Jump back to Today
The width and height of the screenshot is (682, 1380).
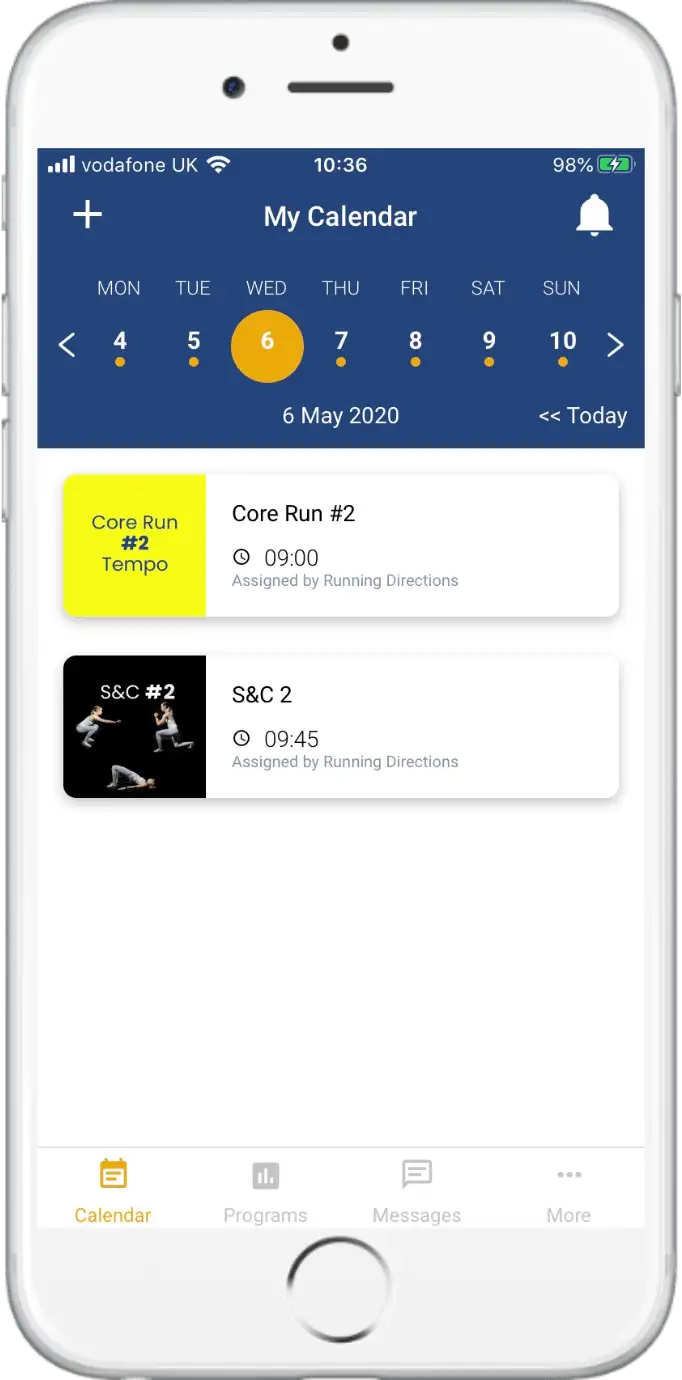point(583,416)
